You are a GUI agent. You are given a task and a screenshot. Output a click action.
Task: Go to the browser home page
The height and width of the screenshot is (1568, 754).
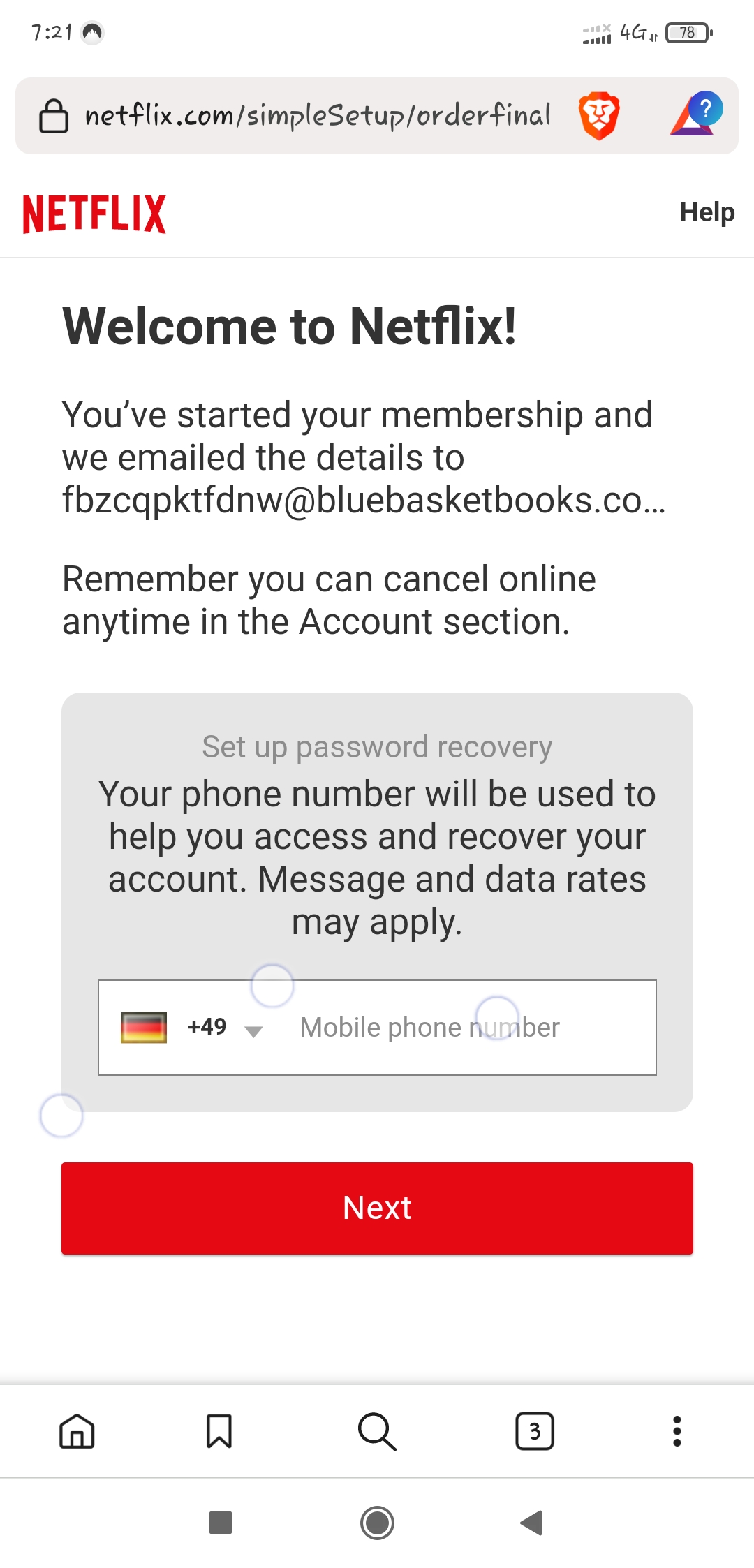77,1431
